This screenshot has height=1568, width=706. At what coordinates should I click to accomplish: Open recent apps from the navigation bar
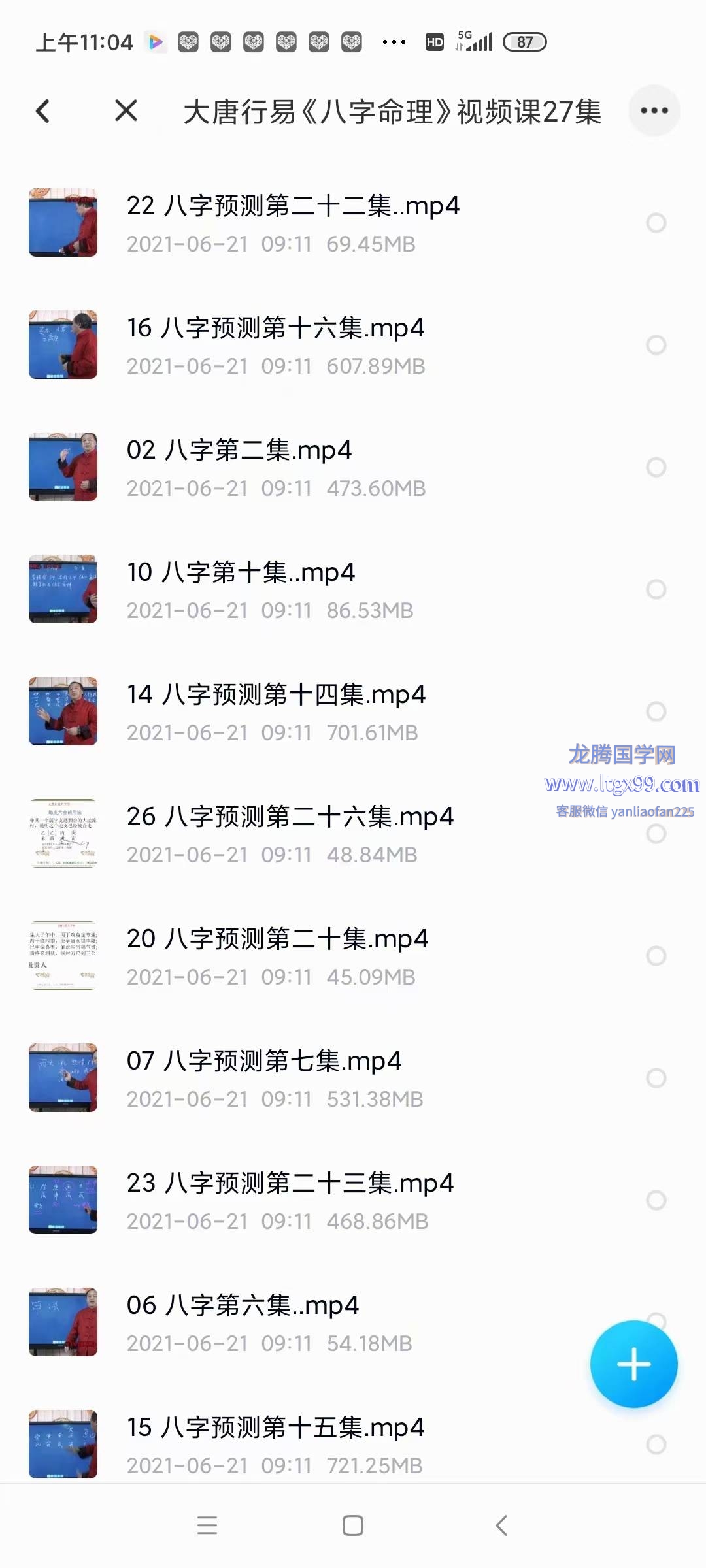point(207,1526)
